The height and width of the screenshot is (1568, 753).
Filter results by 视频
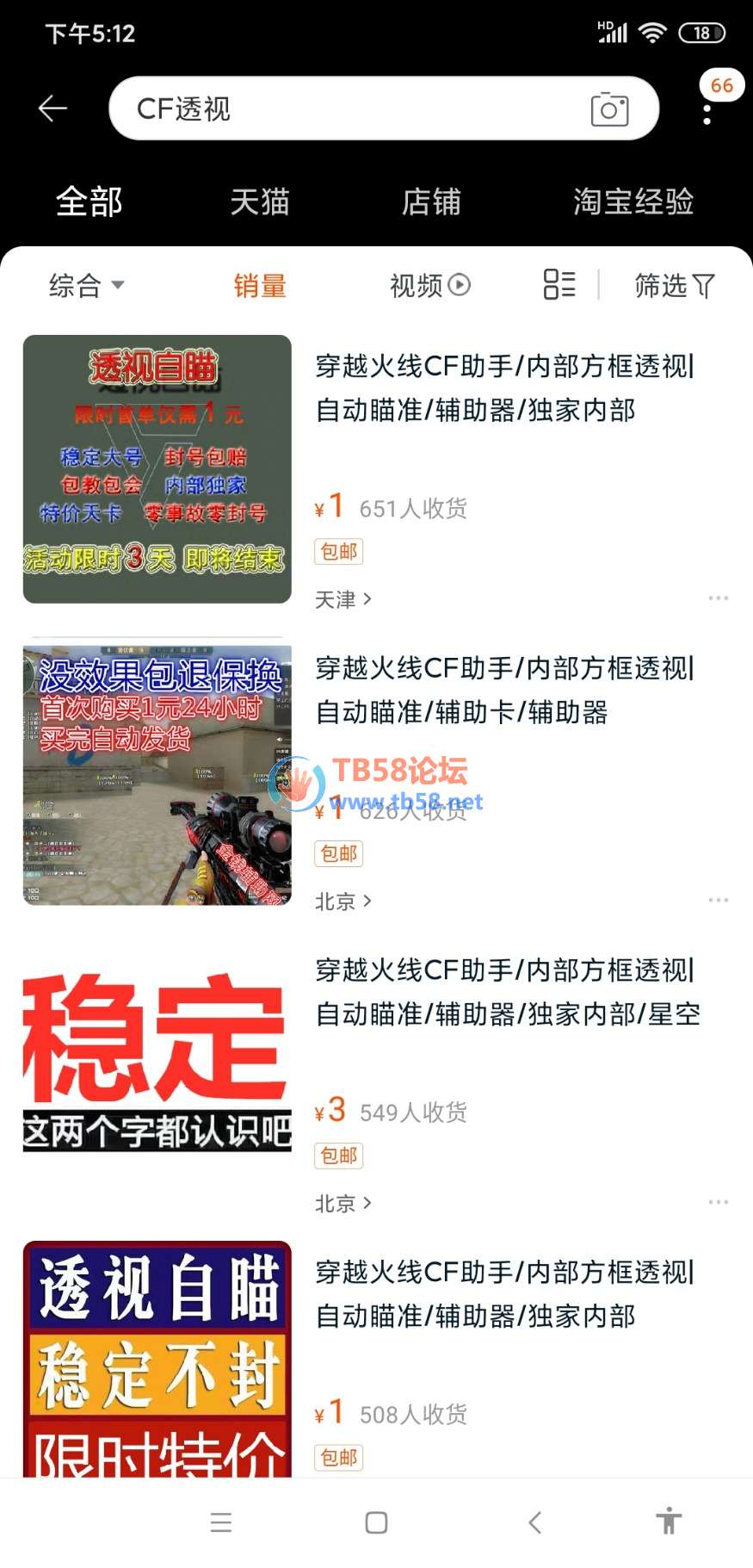pos(429,285)
